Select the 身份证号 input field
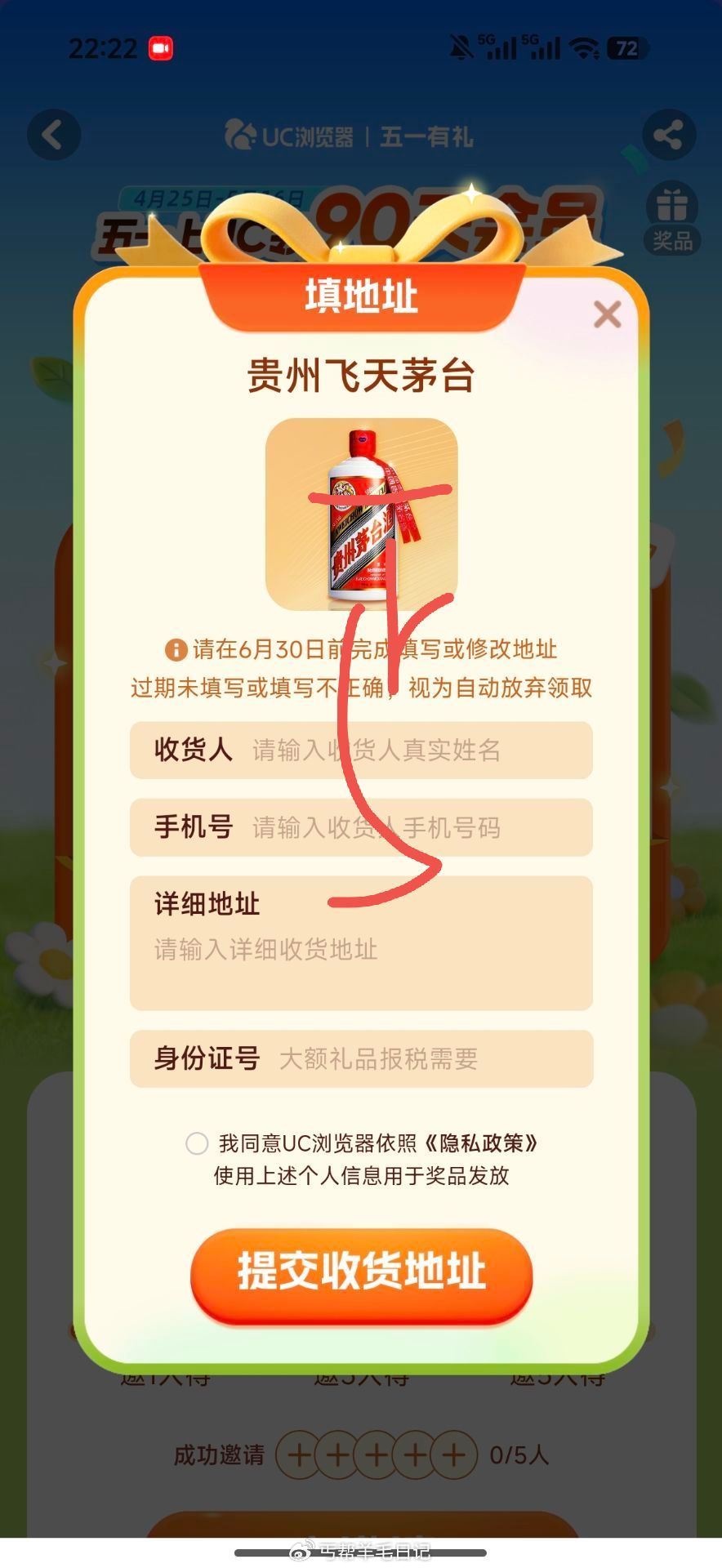The width and height of the screenshot is (722, 1568). (x=361, y=1058)
